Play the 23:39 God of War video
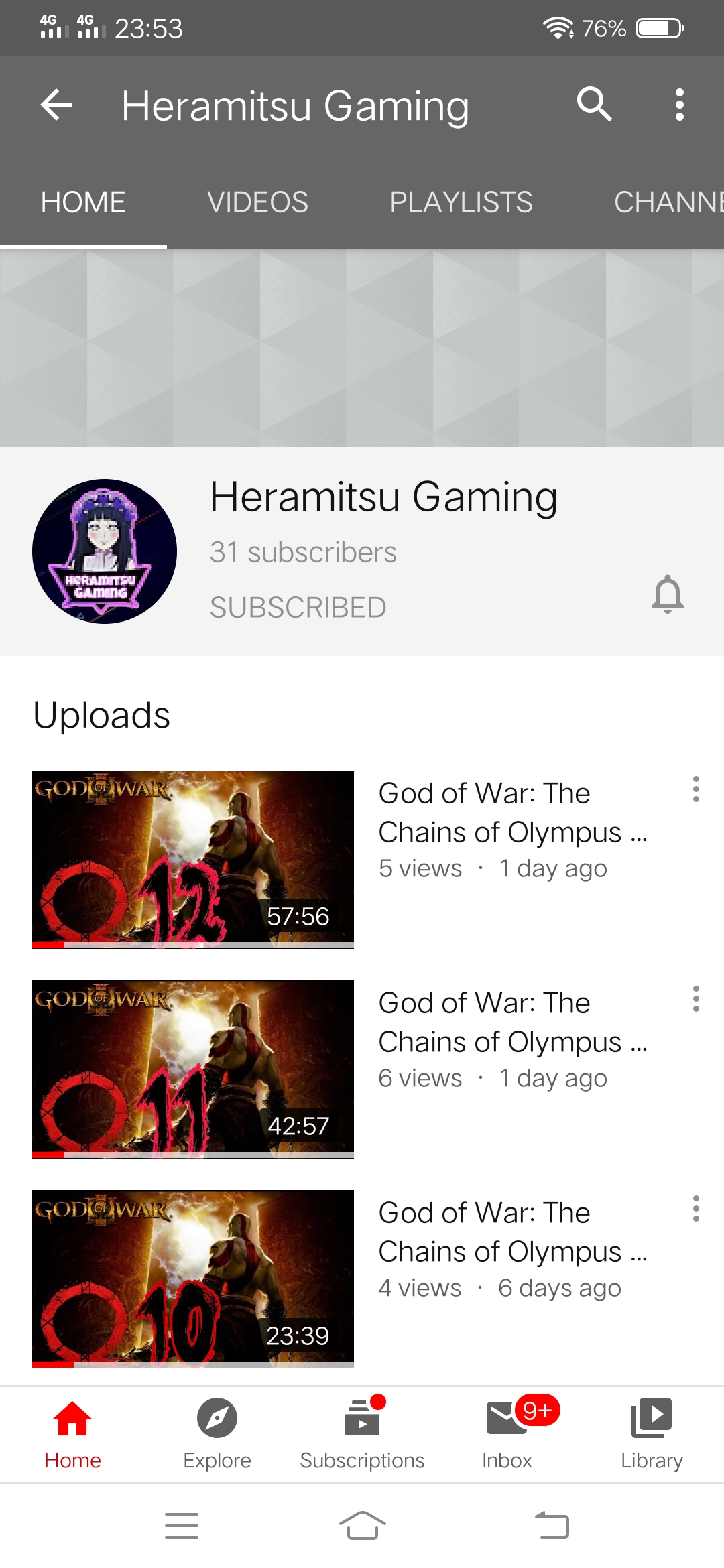Screen dimensions: 724x1568 click(x=193, y=1279)
